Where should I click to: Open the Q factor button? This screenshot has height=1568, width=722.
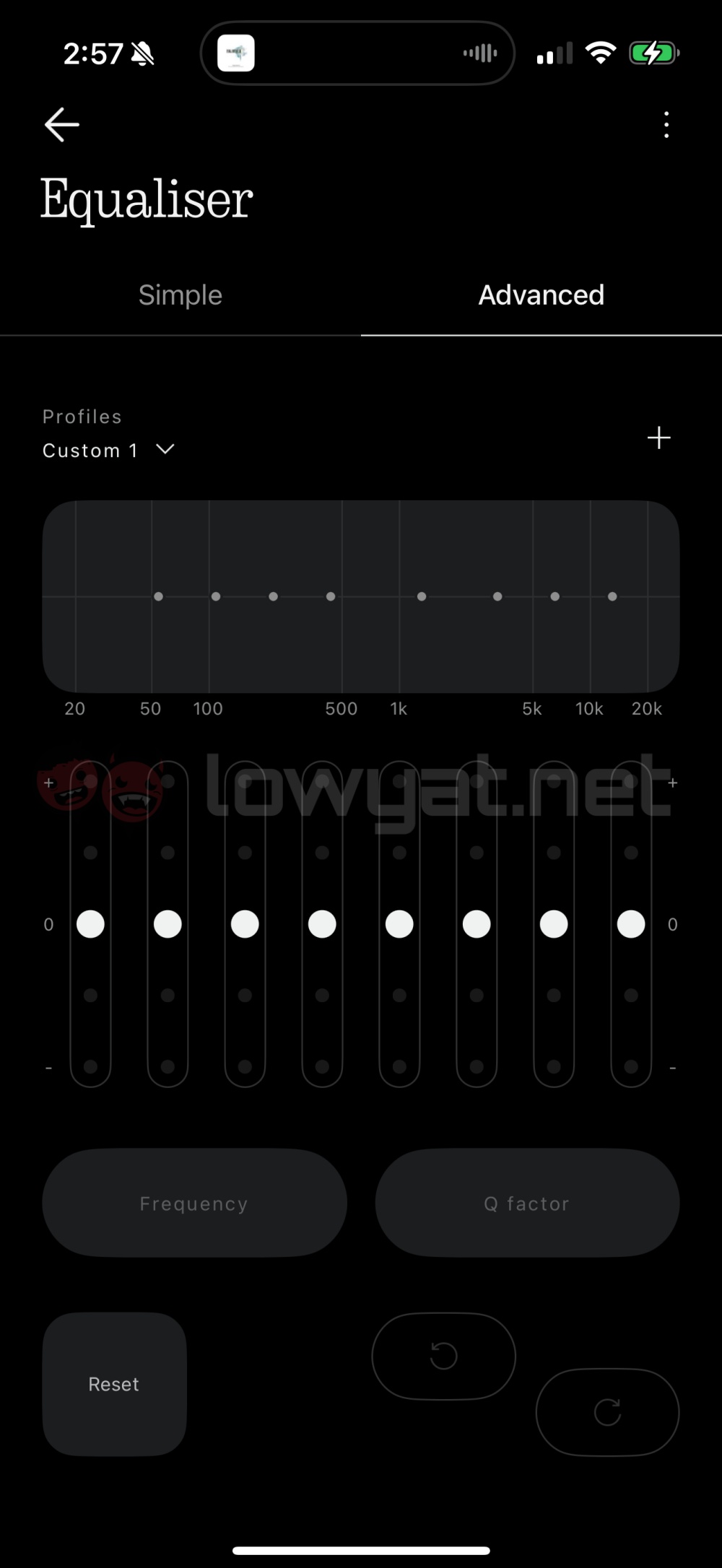(527, 1203)
